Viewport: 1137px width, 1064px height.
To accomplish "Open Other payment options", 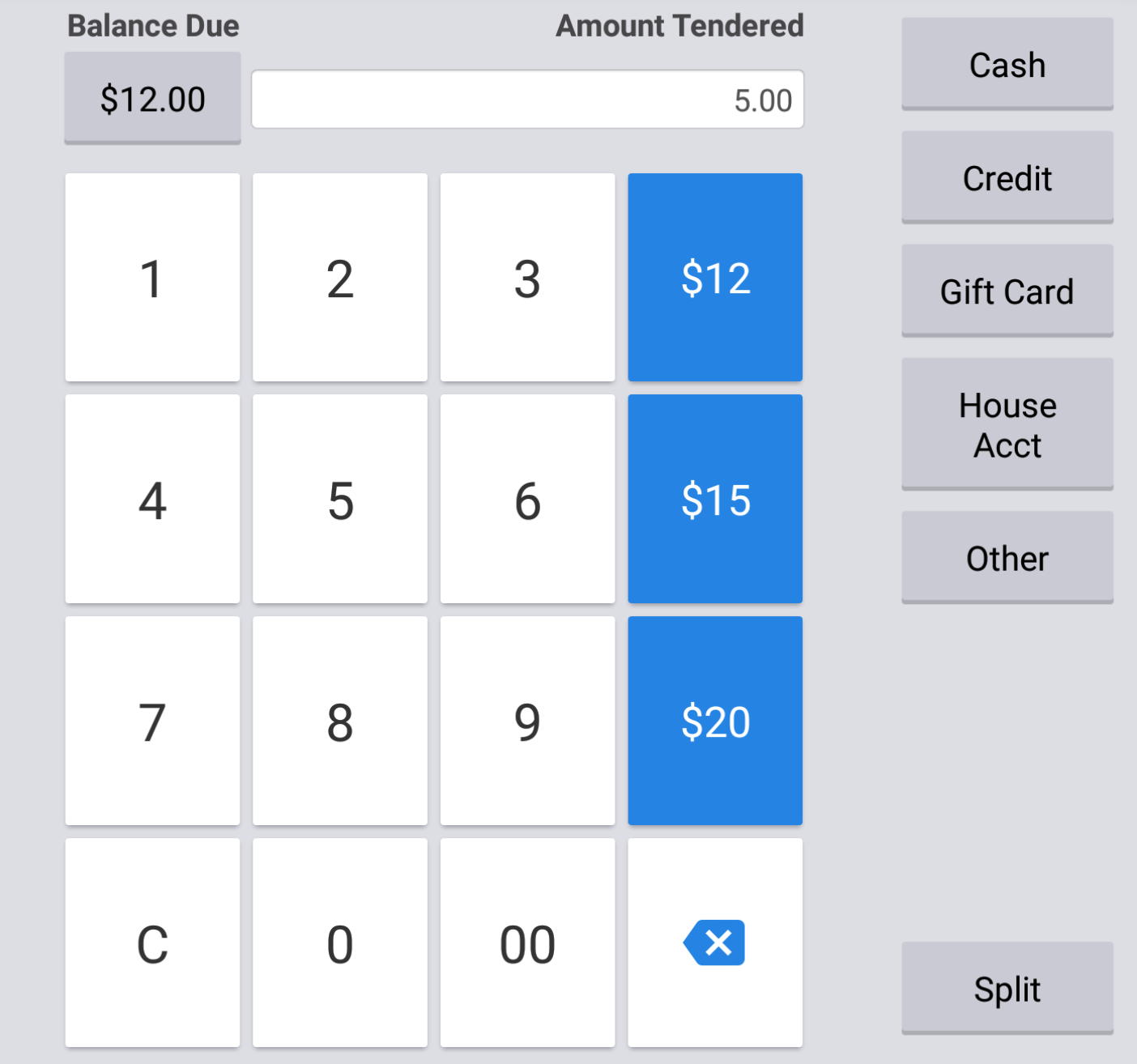I will coord(1007,558).
